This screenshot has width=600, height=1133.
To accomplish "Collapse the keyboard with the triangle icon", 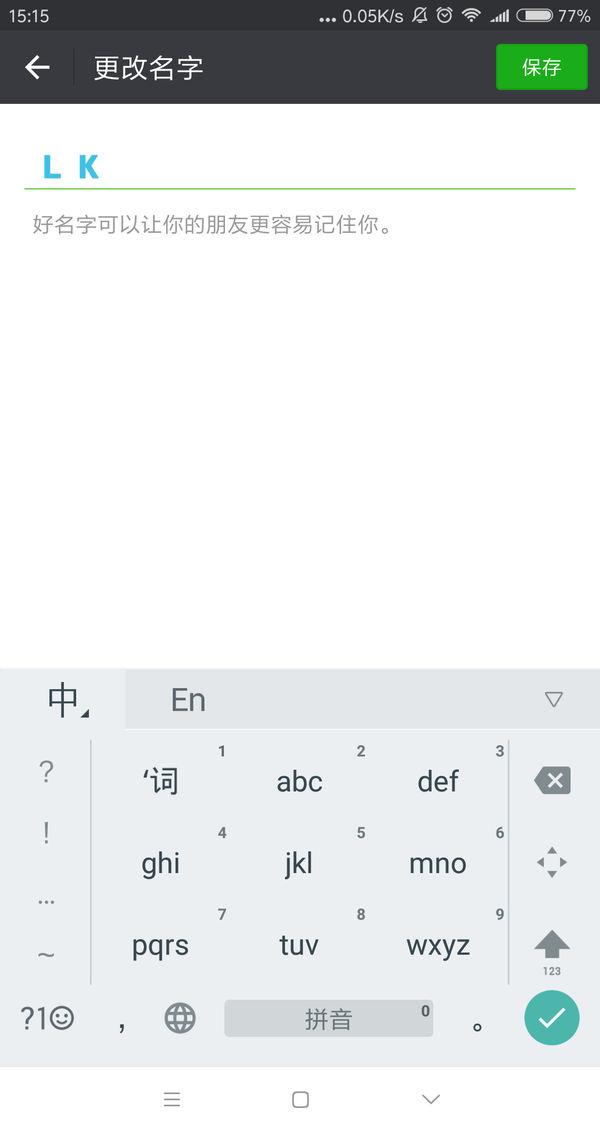I will coord(554,700).
